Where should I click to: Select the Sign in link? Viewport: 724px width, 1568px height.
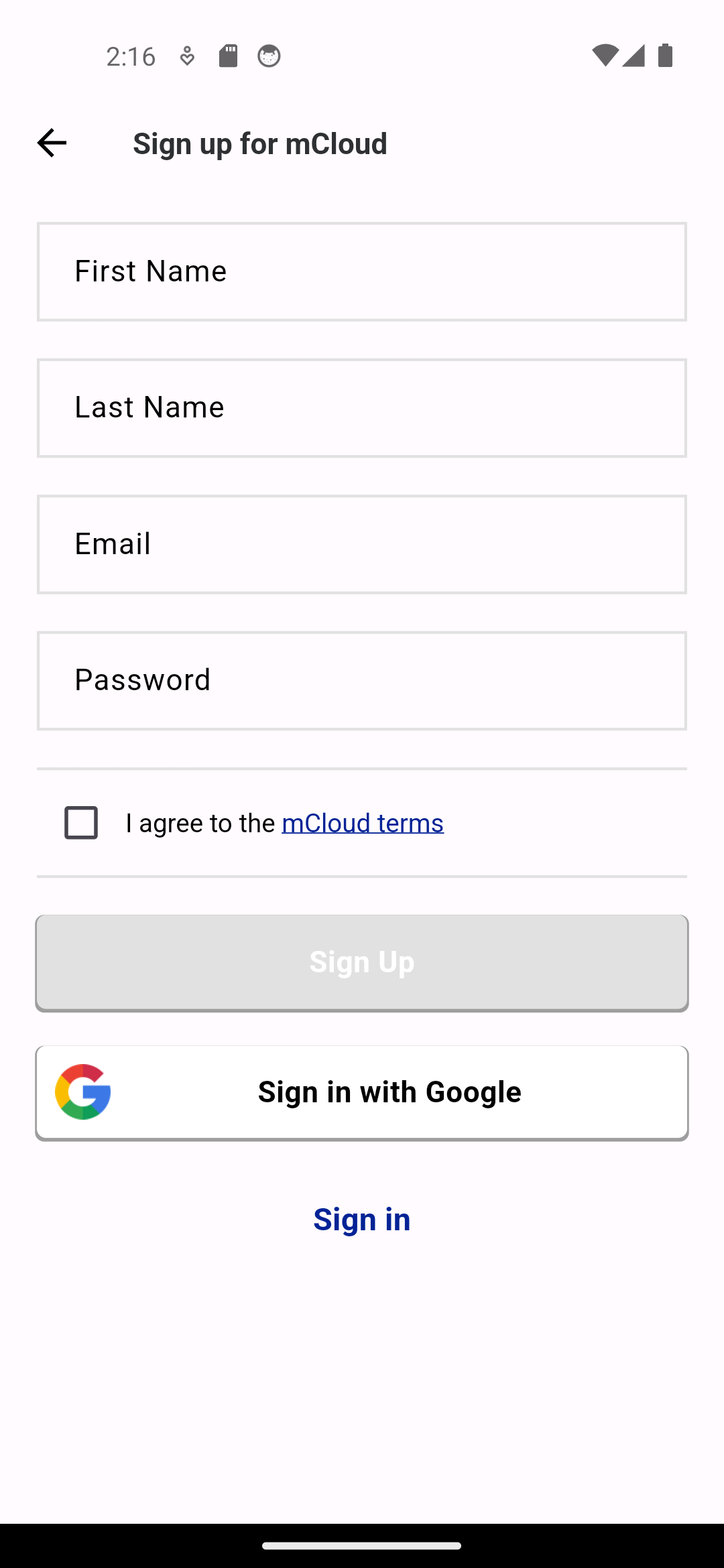(362, 1220)
